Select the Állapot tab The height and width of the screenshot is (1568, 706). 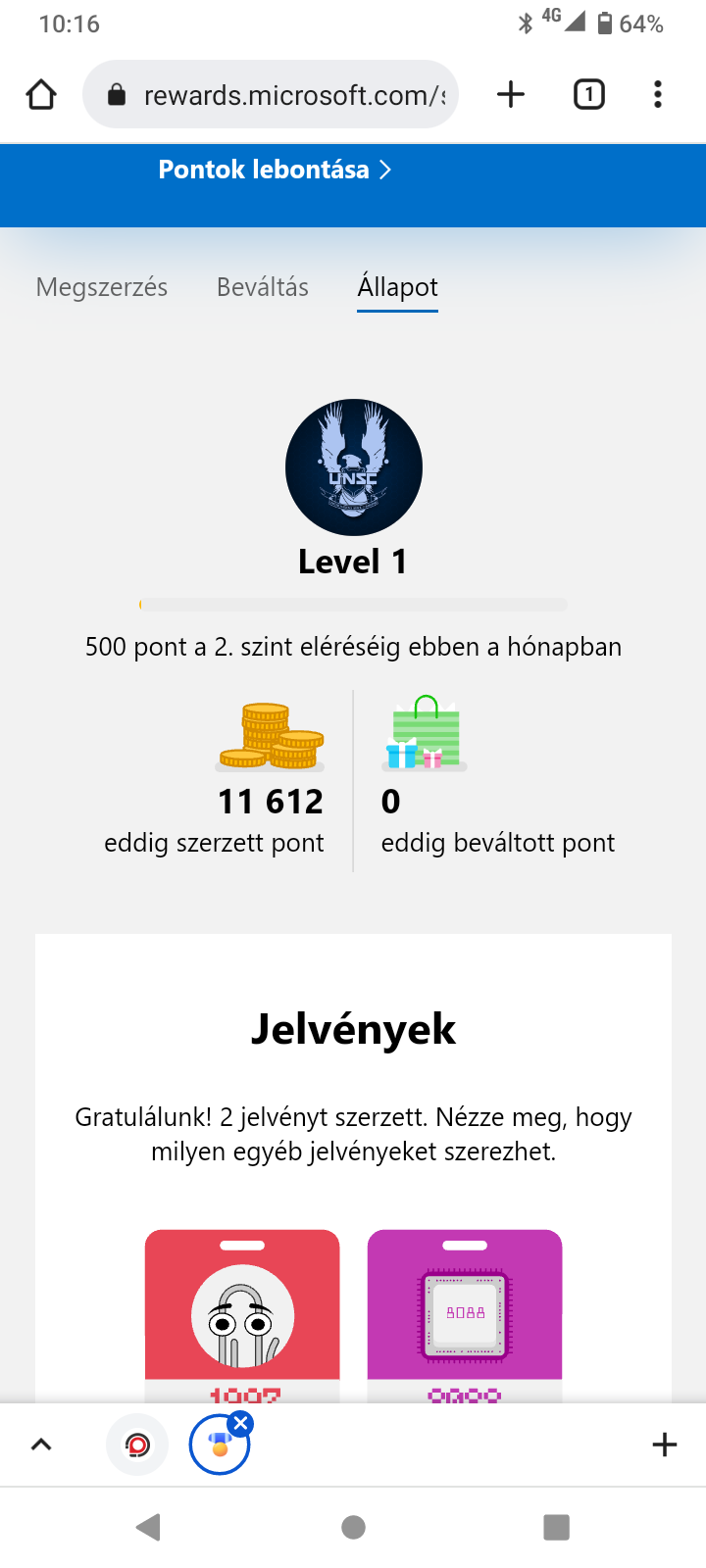397,287
